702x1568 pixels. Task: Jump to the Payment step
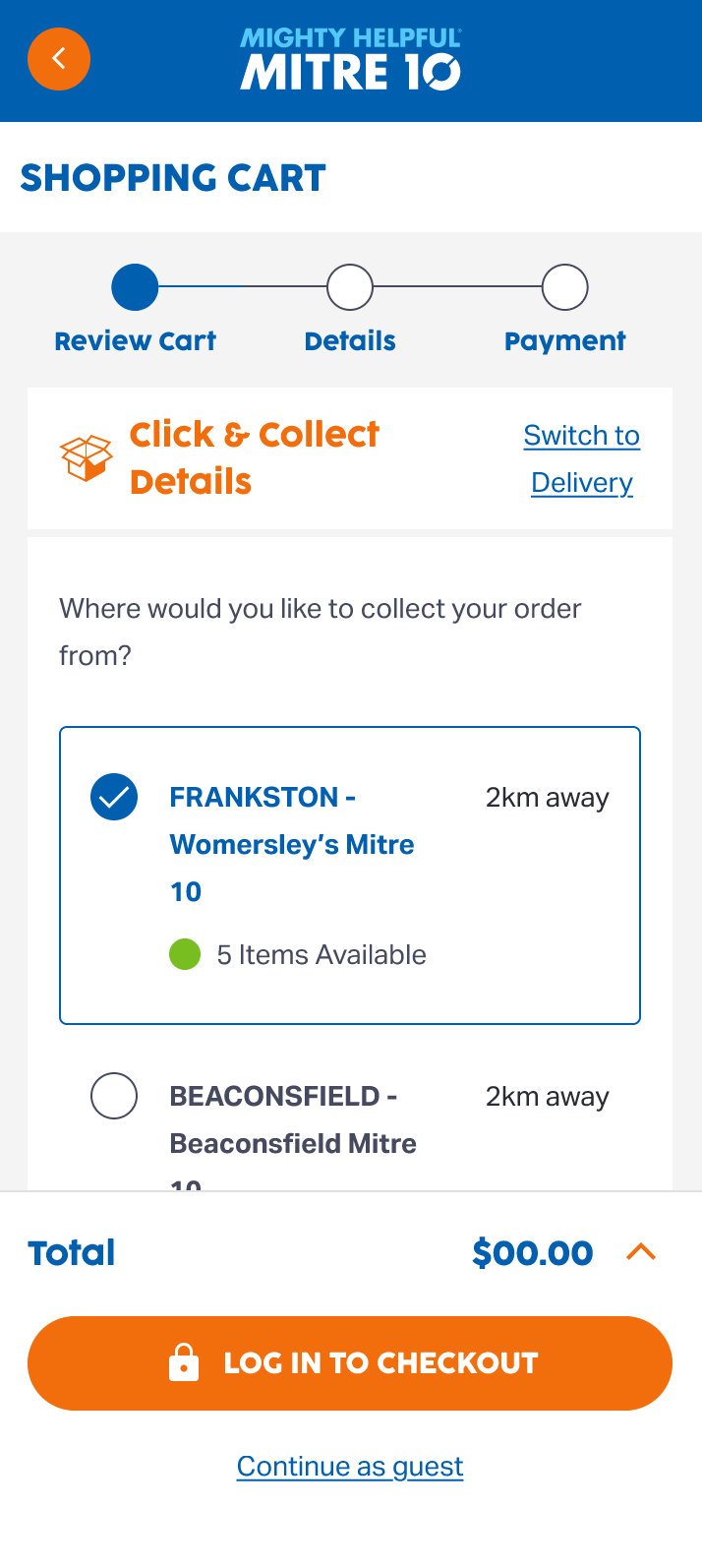[564, 288]
